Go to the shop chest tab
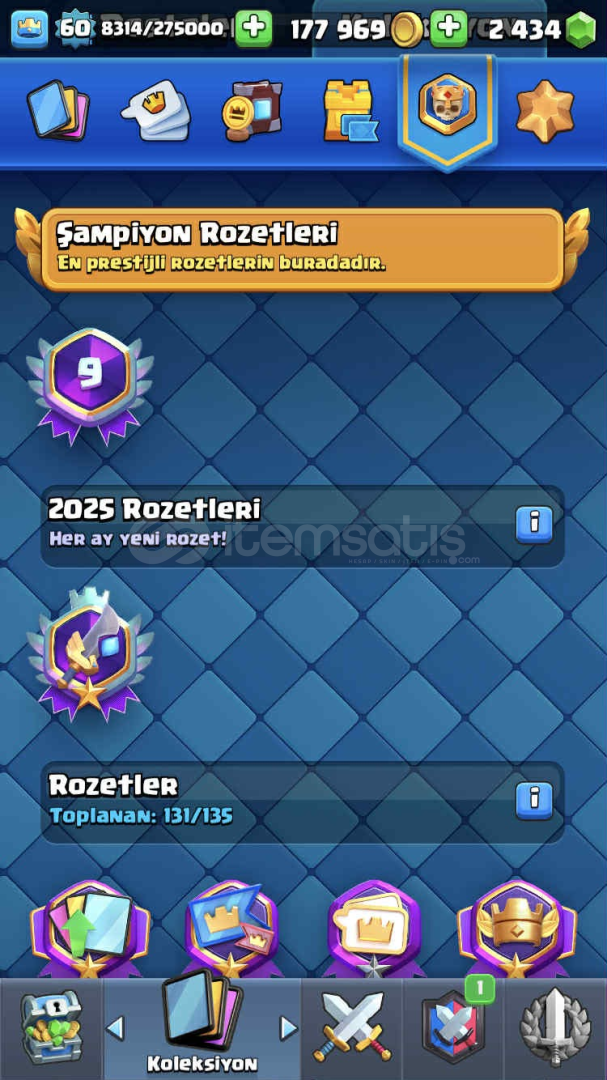Screen dimensions: 607x1080 click(51, 1029)
